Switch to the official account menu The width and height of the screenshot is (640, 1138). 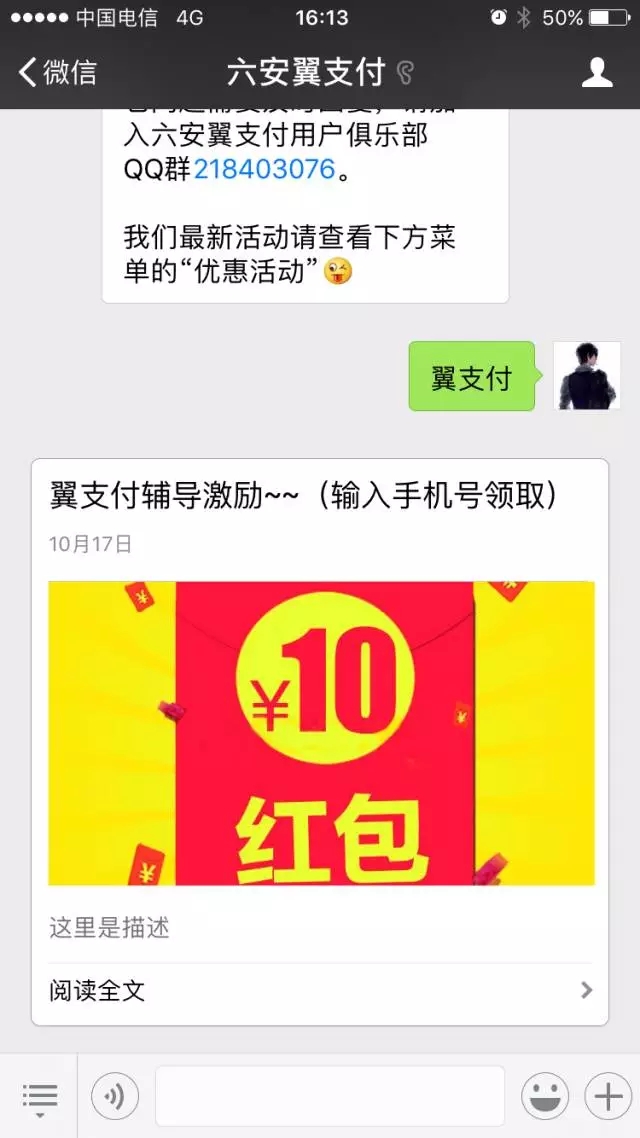(x=40, y=1097)
